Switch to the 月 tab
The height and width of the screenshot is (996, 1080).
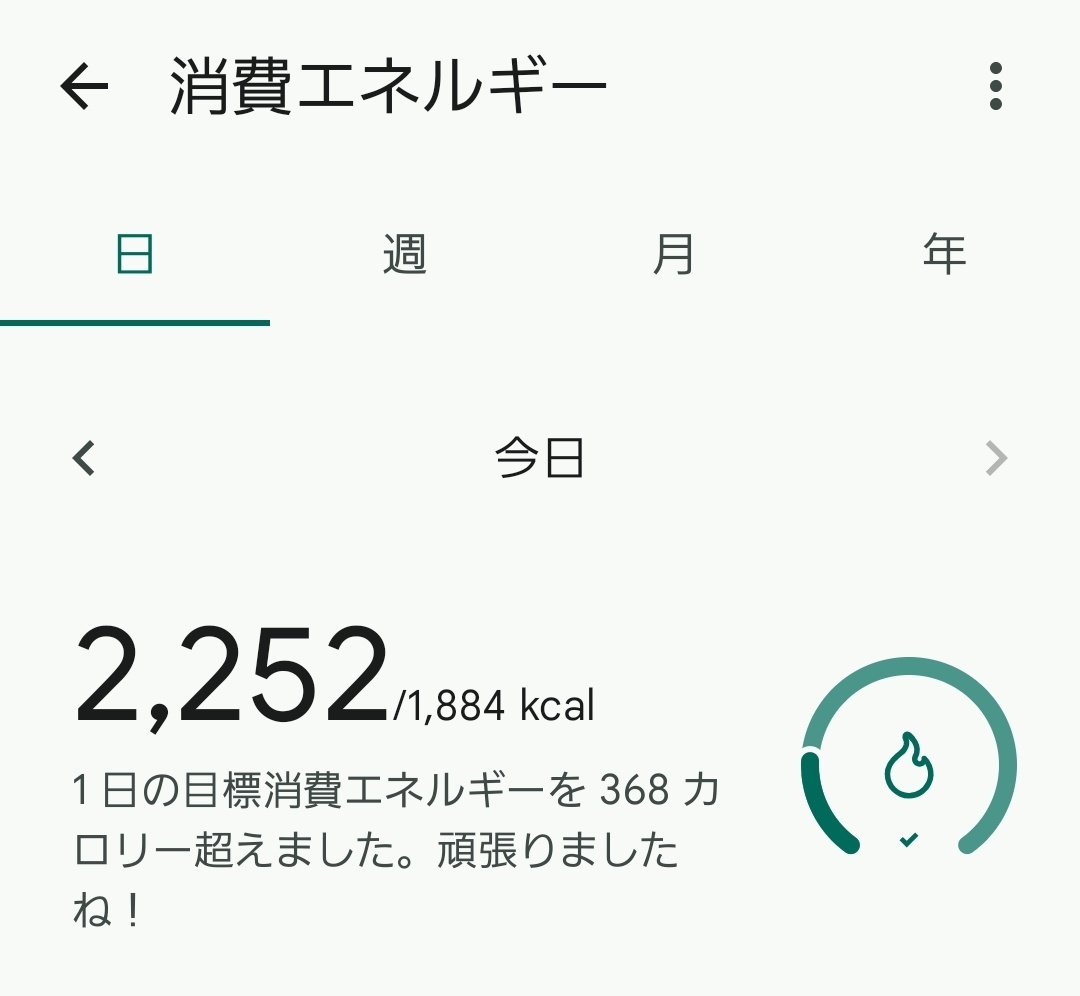click(x=673, y=255)
